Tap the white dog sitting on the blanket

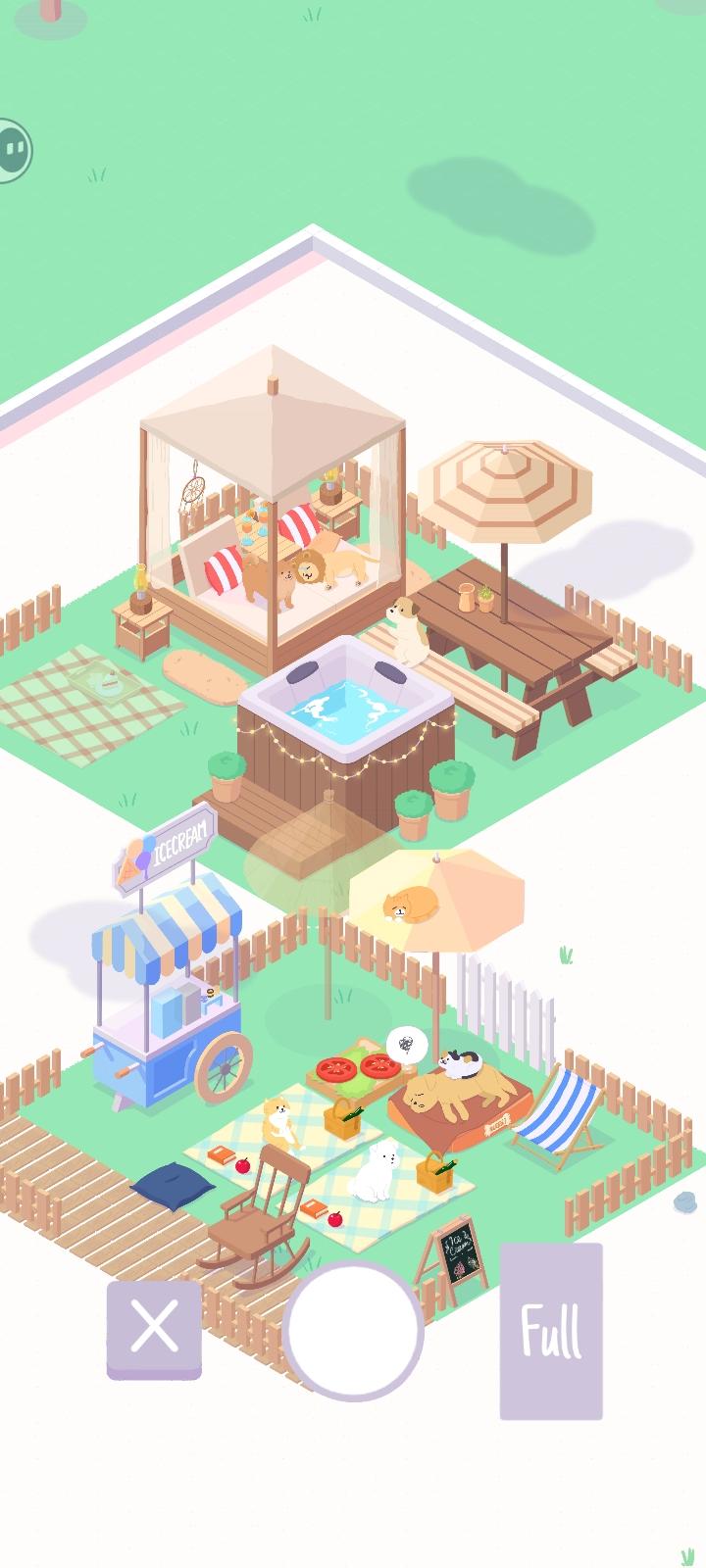382,1171
